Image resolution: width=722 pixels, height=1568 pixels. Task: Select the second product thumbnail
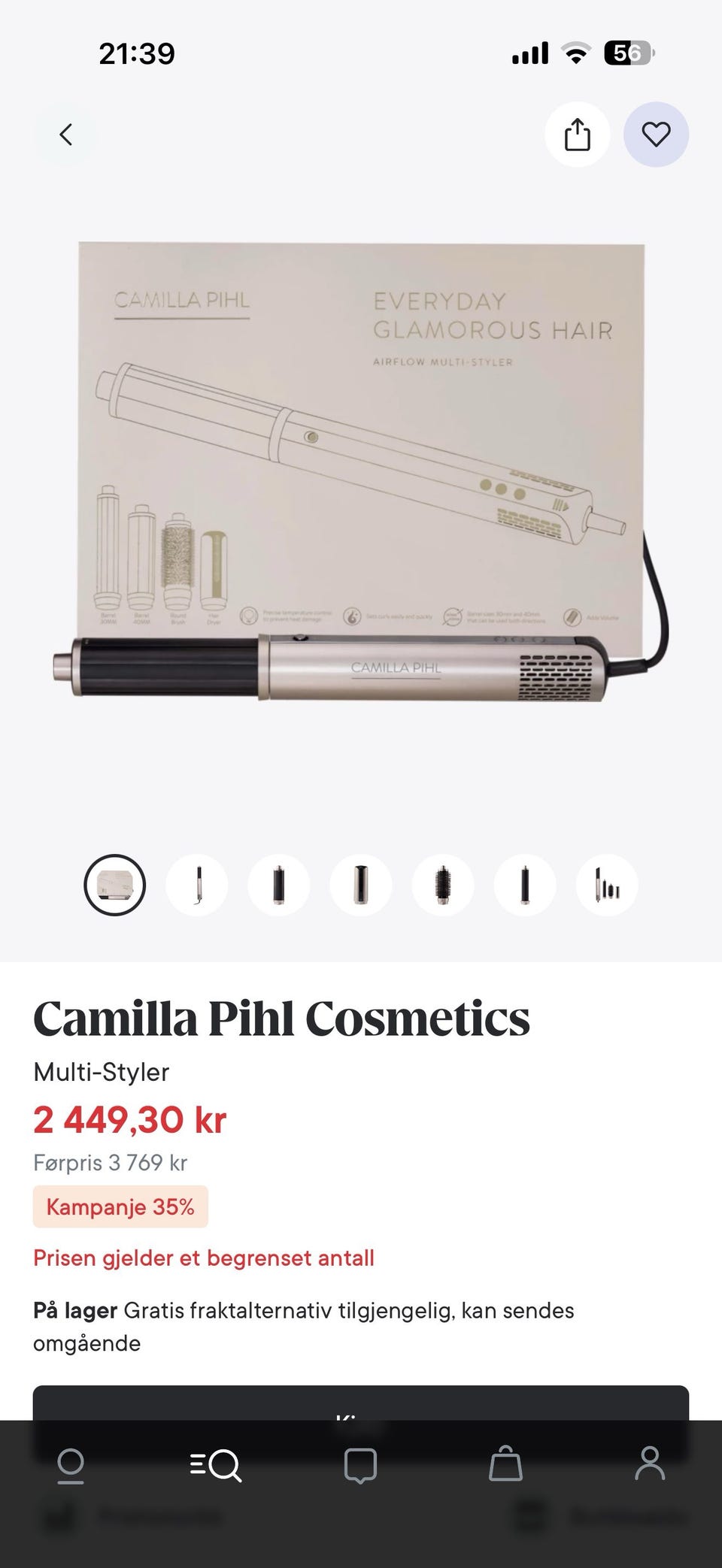197,885
